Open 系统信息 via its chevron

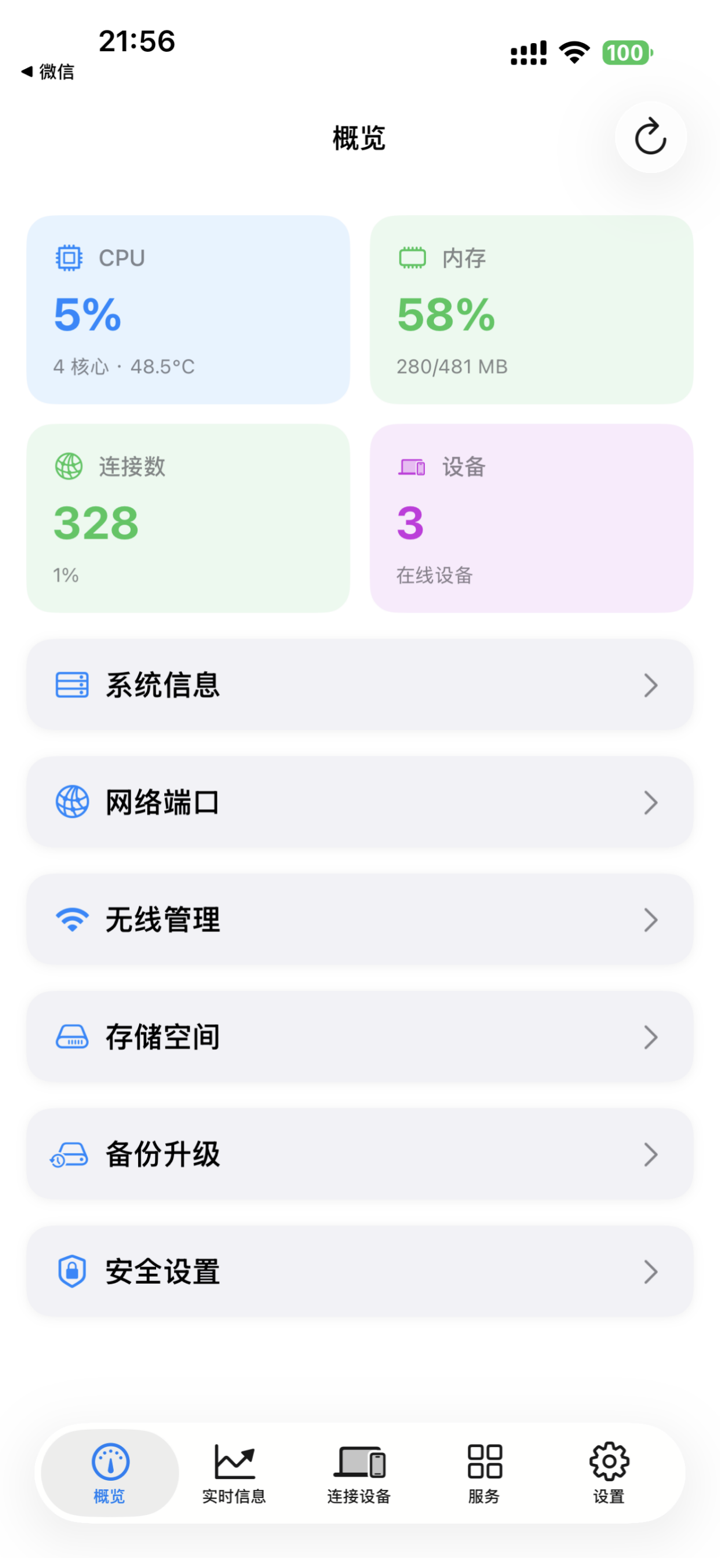(651, 684)
